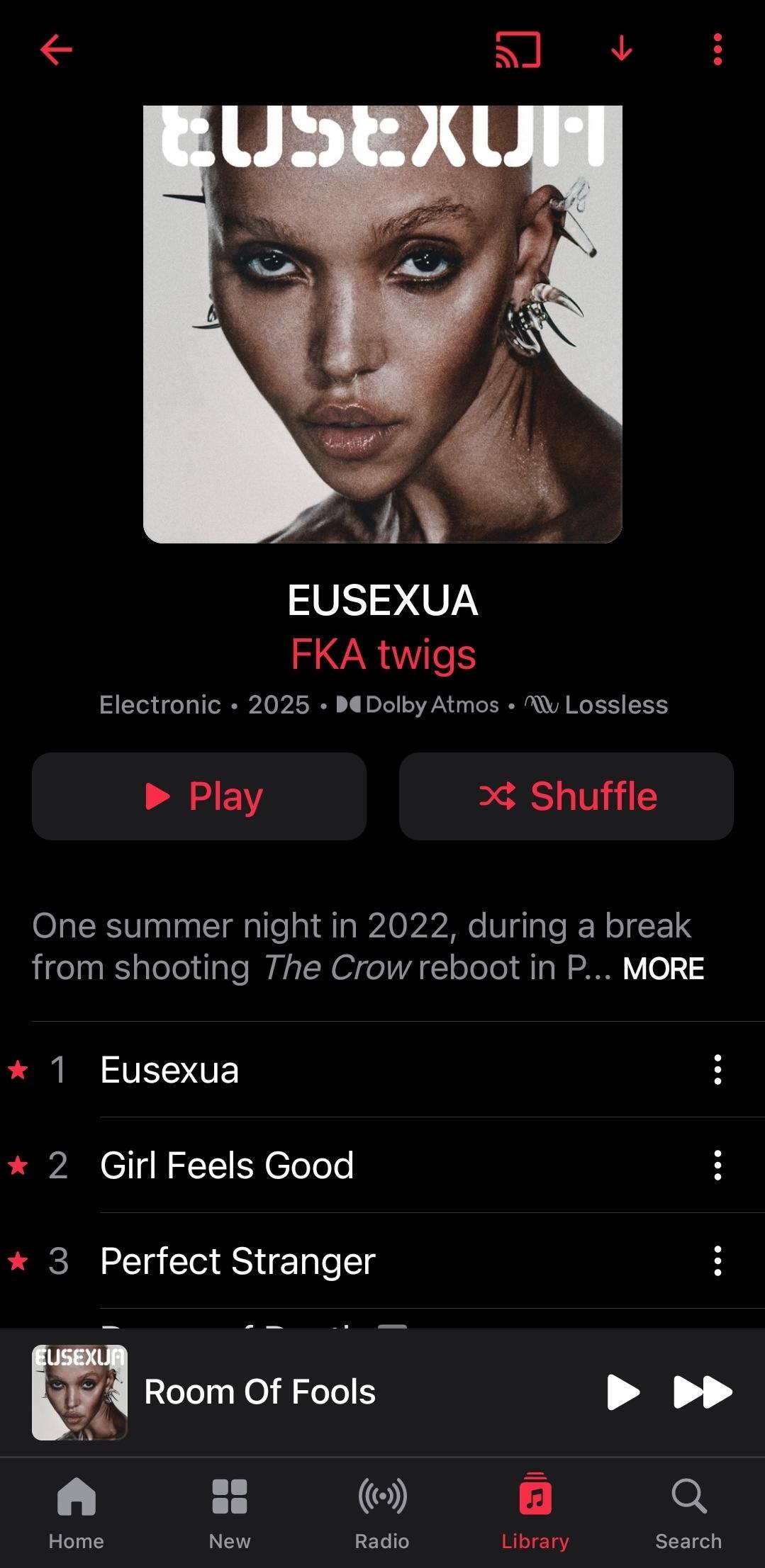Shuffle the album tracks
Image resolution: width=765 pixels, height=1568 pixels.
tap(566, 796)
